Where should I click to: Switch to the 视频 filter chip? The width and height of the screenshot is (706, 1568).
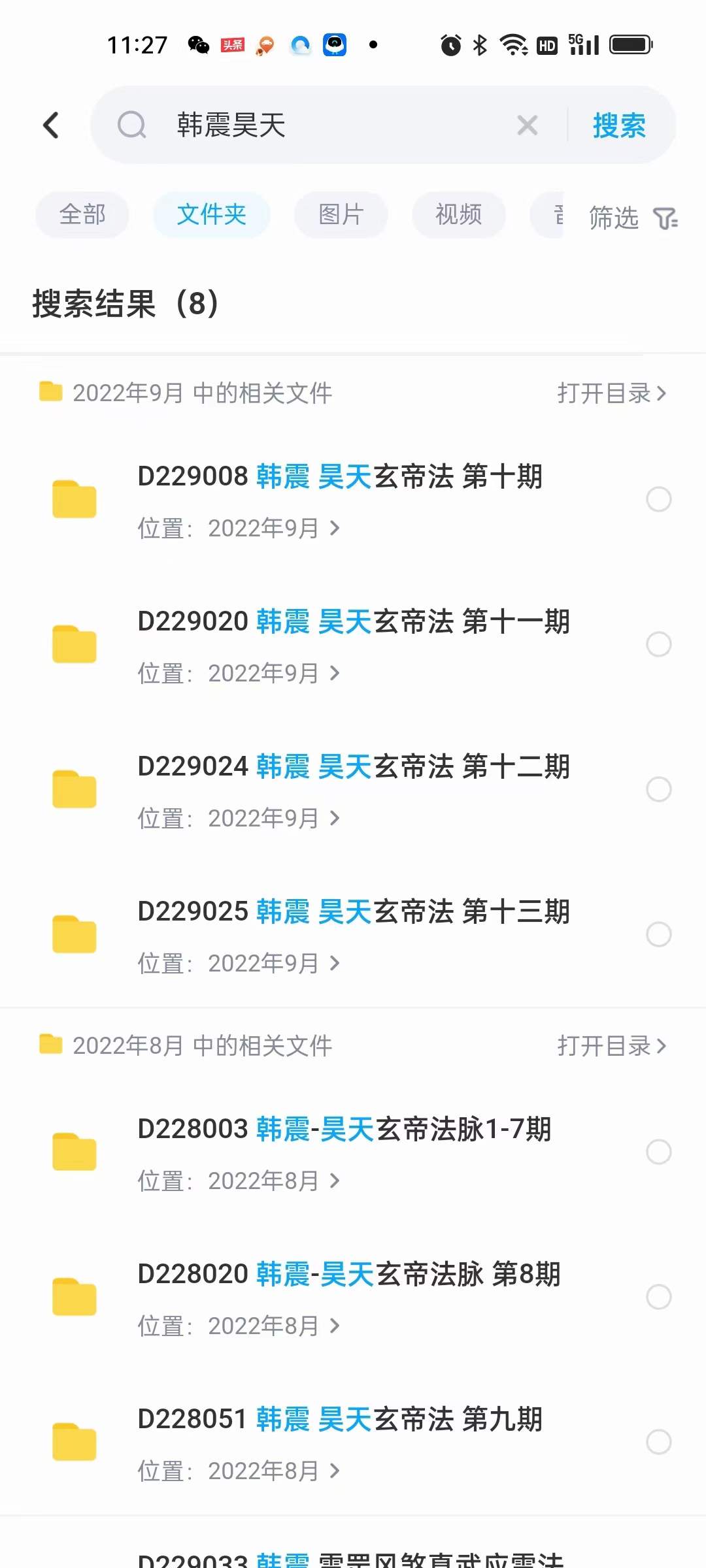[458, 214]
